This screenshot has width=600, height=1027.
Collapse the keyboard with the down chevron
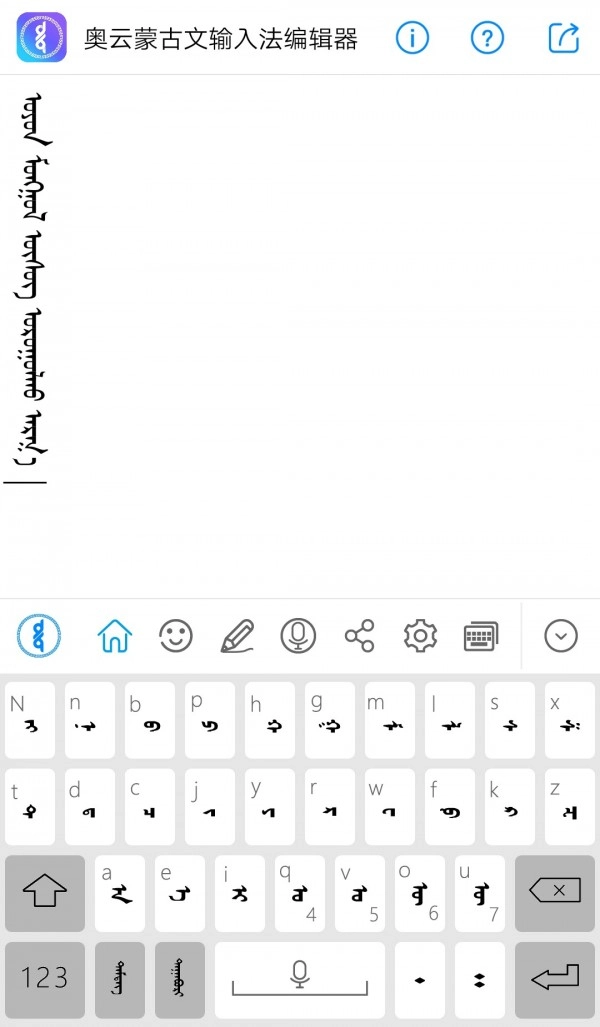point(561,635)
